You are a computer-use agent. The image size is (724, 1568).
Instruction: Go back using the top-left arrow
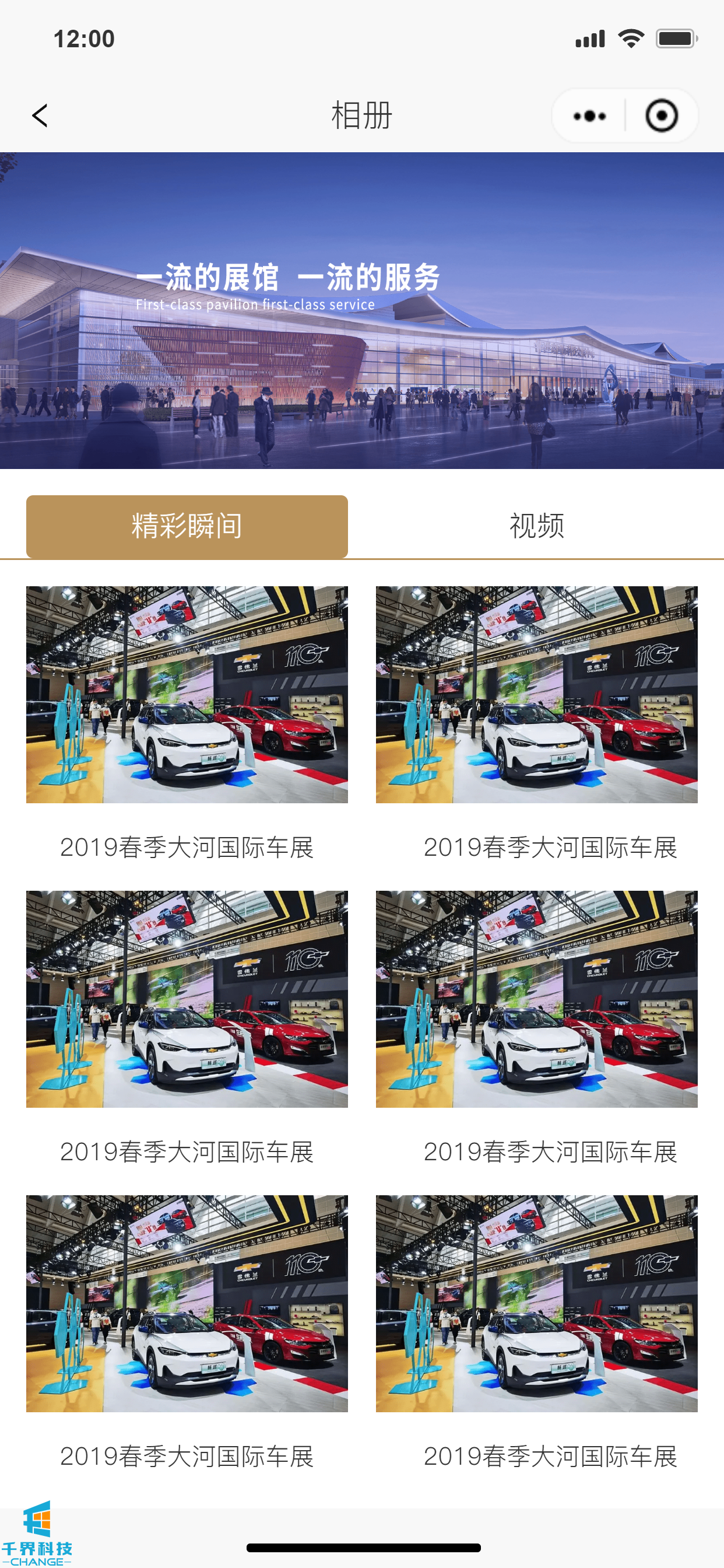pos(40,115)
